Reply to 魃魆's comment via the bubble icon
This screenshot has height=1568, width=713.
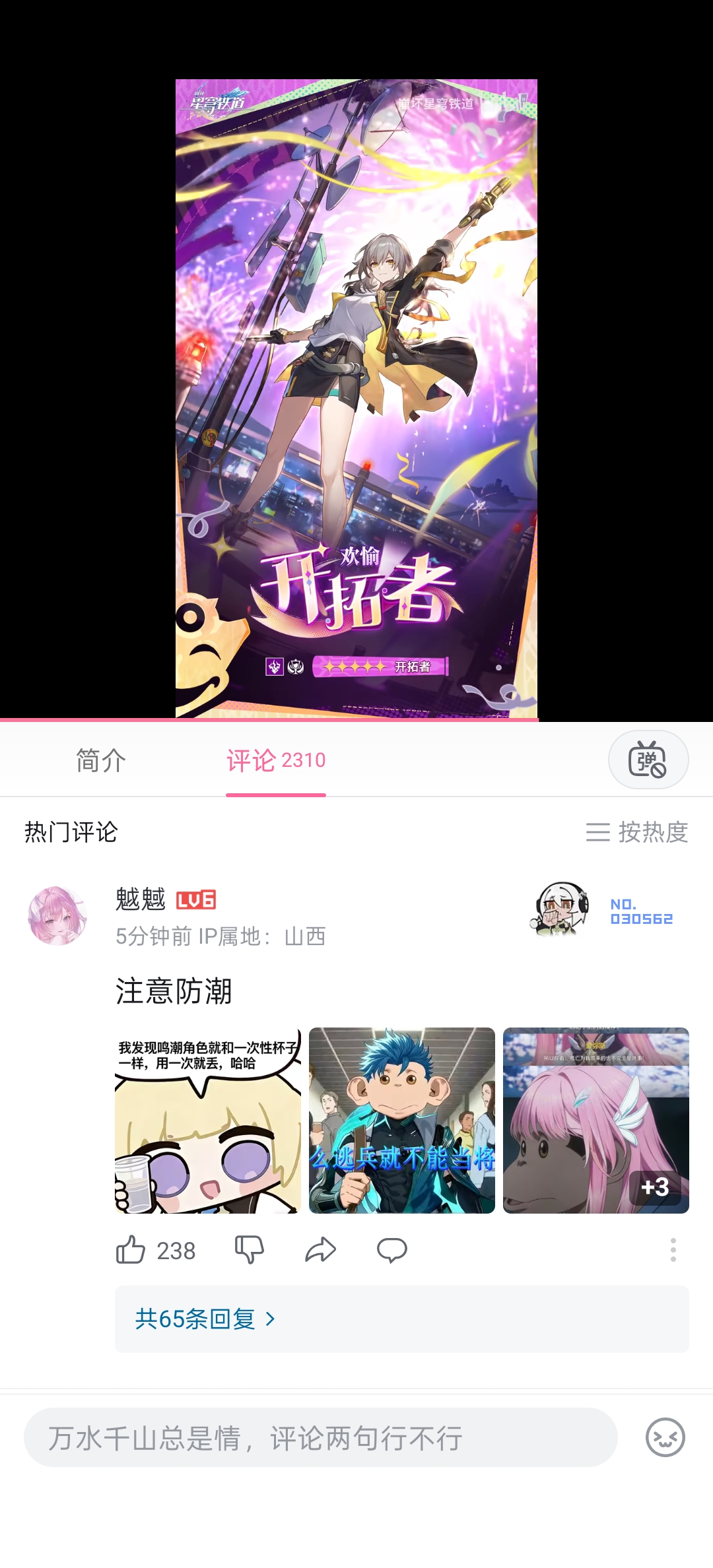point(392,1250)
